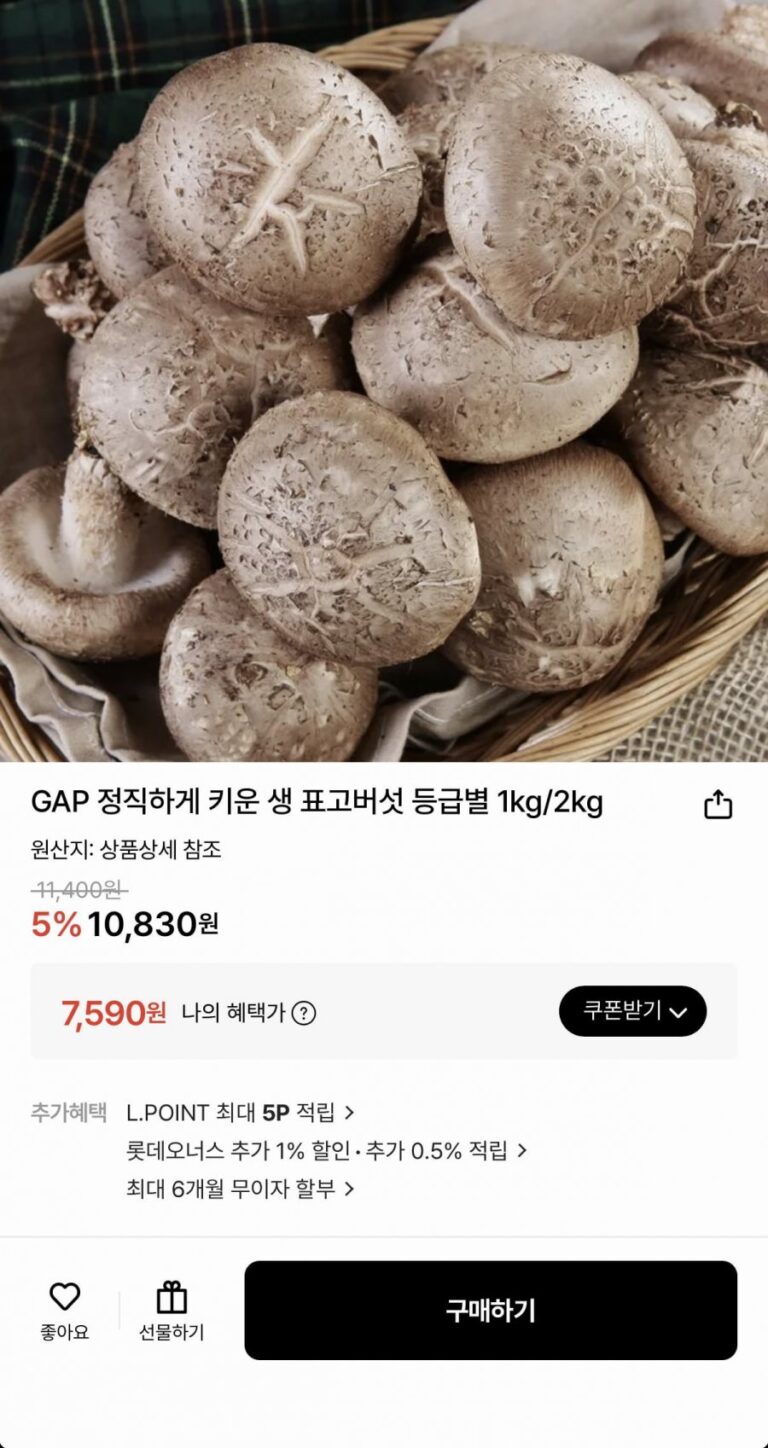Viewport: 768px width, 1448px height.
Task: Open the mushroom product photo
Action: pos(384,380)
